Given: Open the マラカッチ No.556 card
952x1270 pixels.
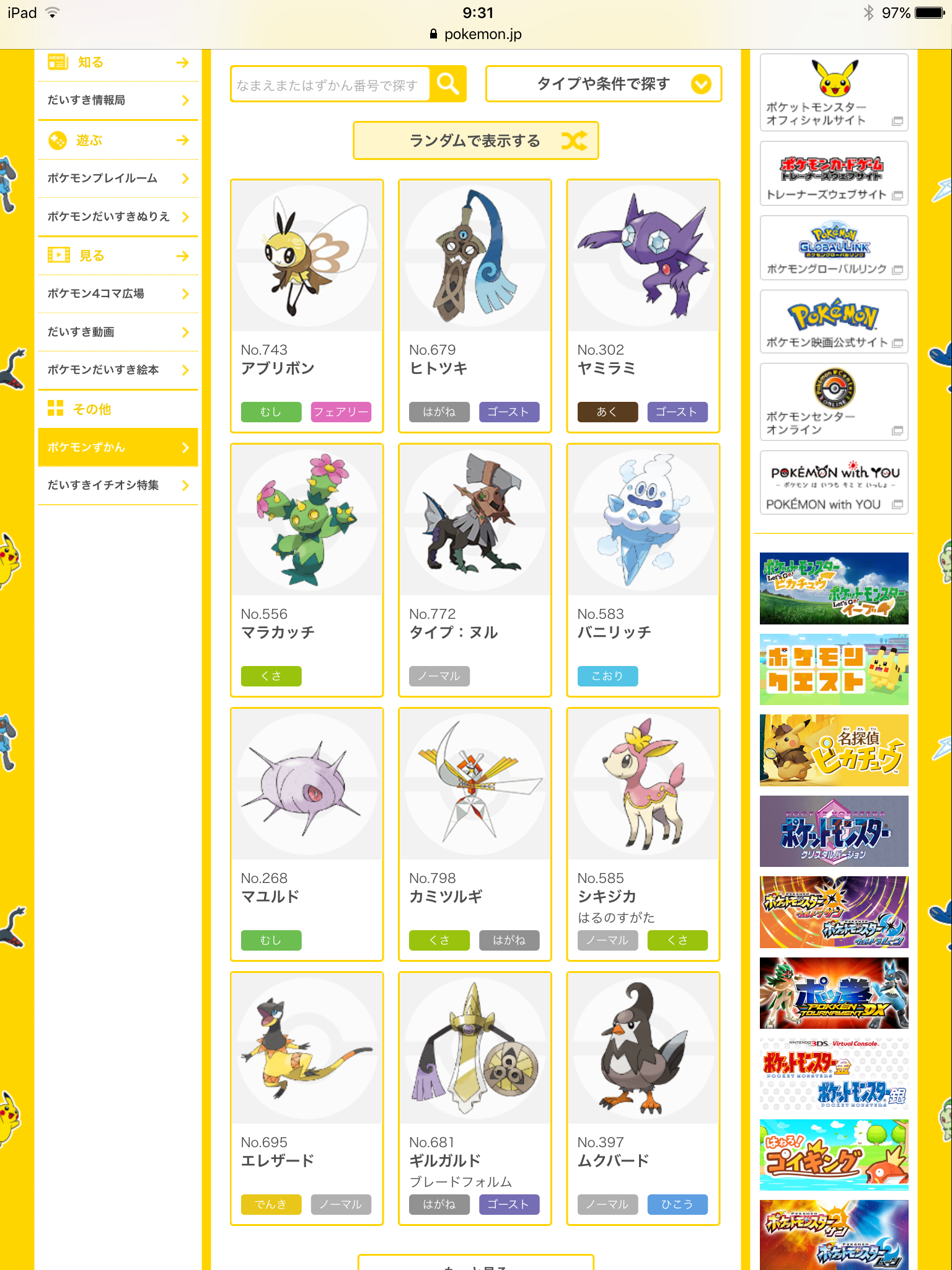Looking at the screenshot, I should 307,570.
